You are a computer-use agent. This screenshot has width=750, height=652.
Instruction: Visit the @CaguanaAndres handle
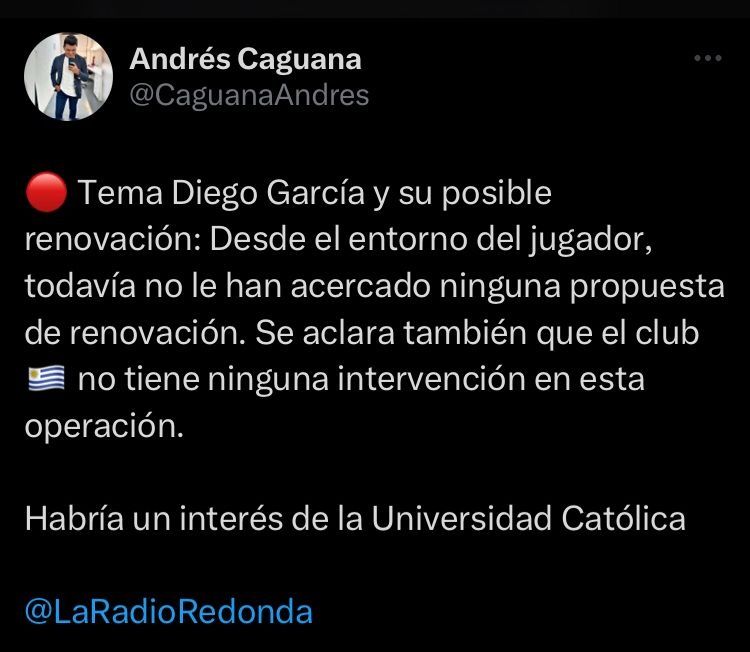point(249,95)
